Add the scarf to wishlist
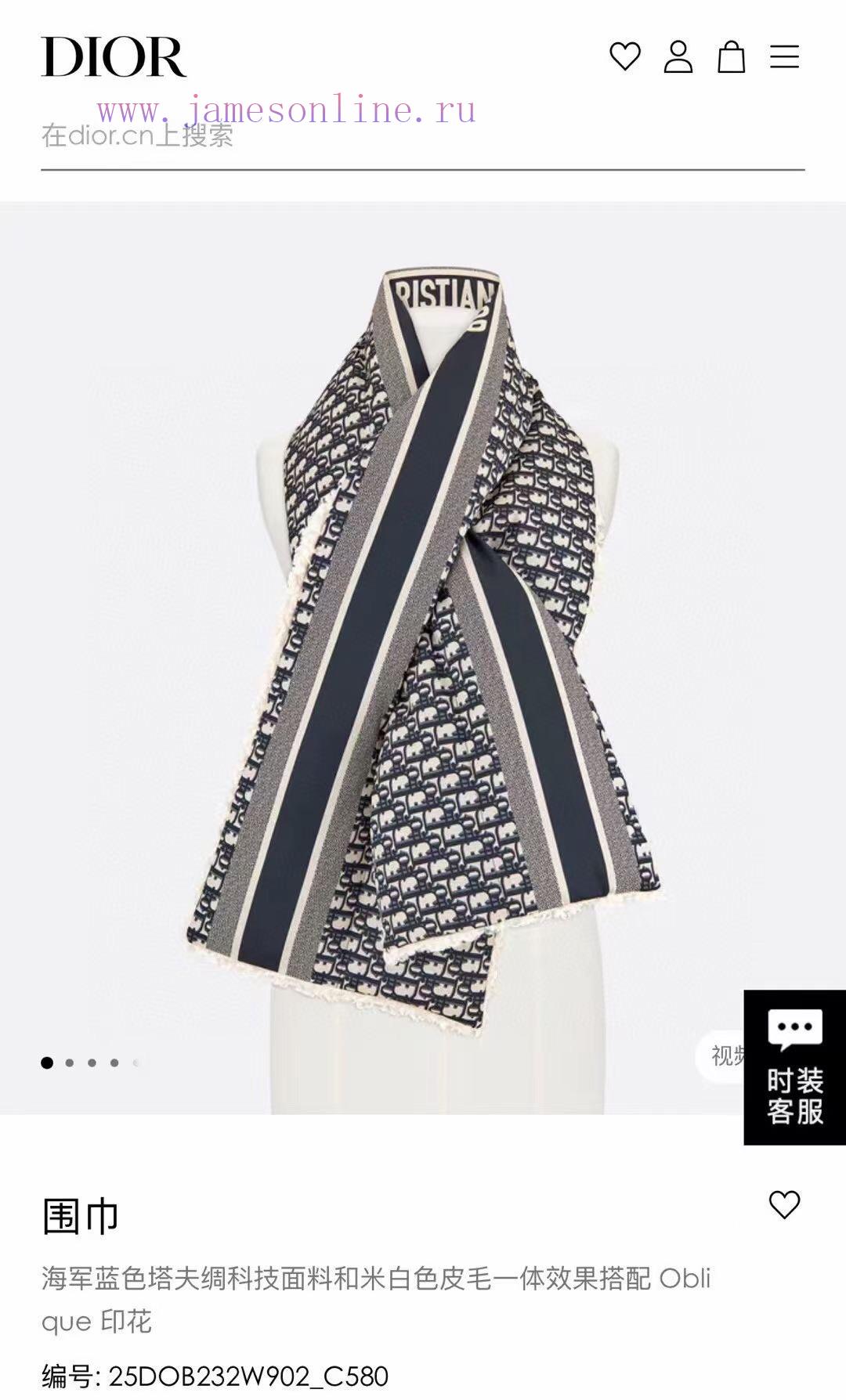The image size is (846, 1400). pyautogui.click(x=784, y=1205)
